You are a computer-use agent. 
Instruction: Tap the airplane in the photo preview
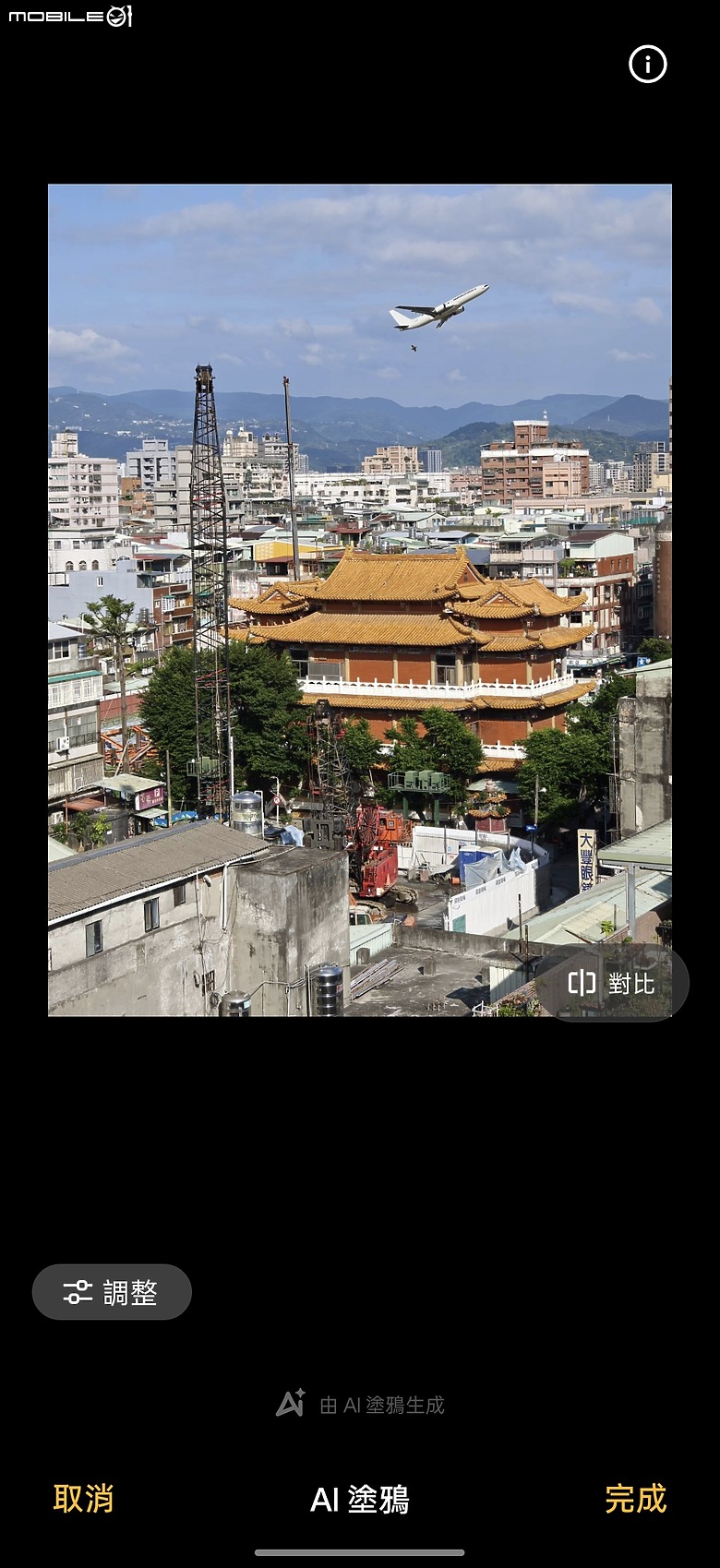[x=441, y=306]
